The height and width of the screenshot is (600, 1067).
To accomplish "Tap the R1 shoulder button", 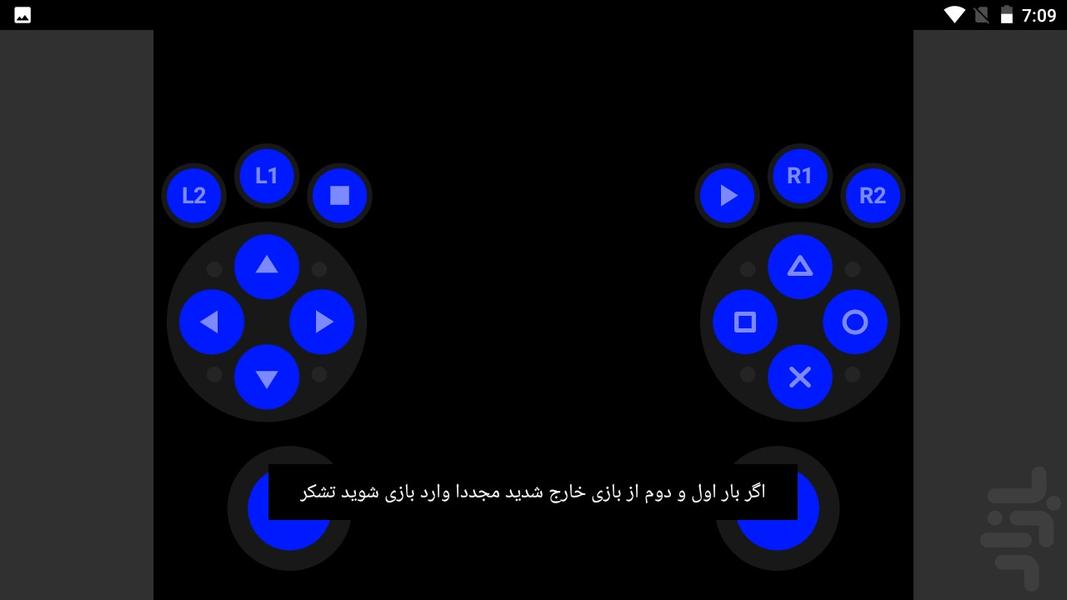I will (x=799, y=176).
